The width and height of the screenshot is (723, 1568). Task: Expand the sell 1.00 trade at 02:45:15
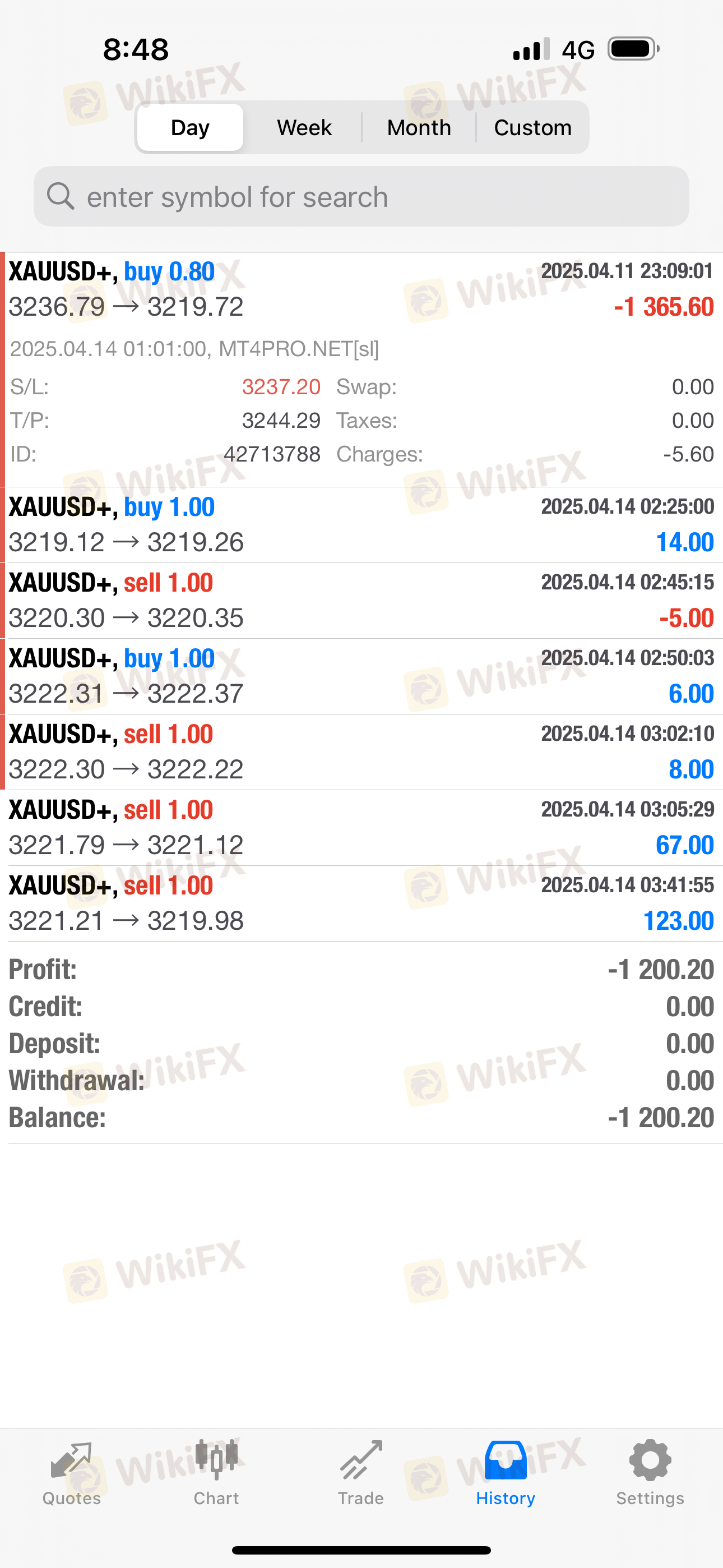point(361,601)
